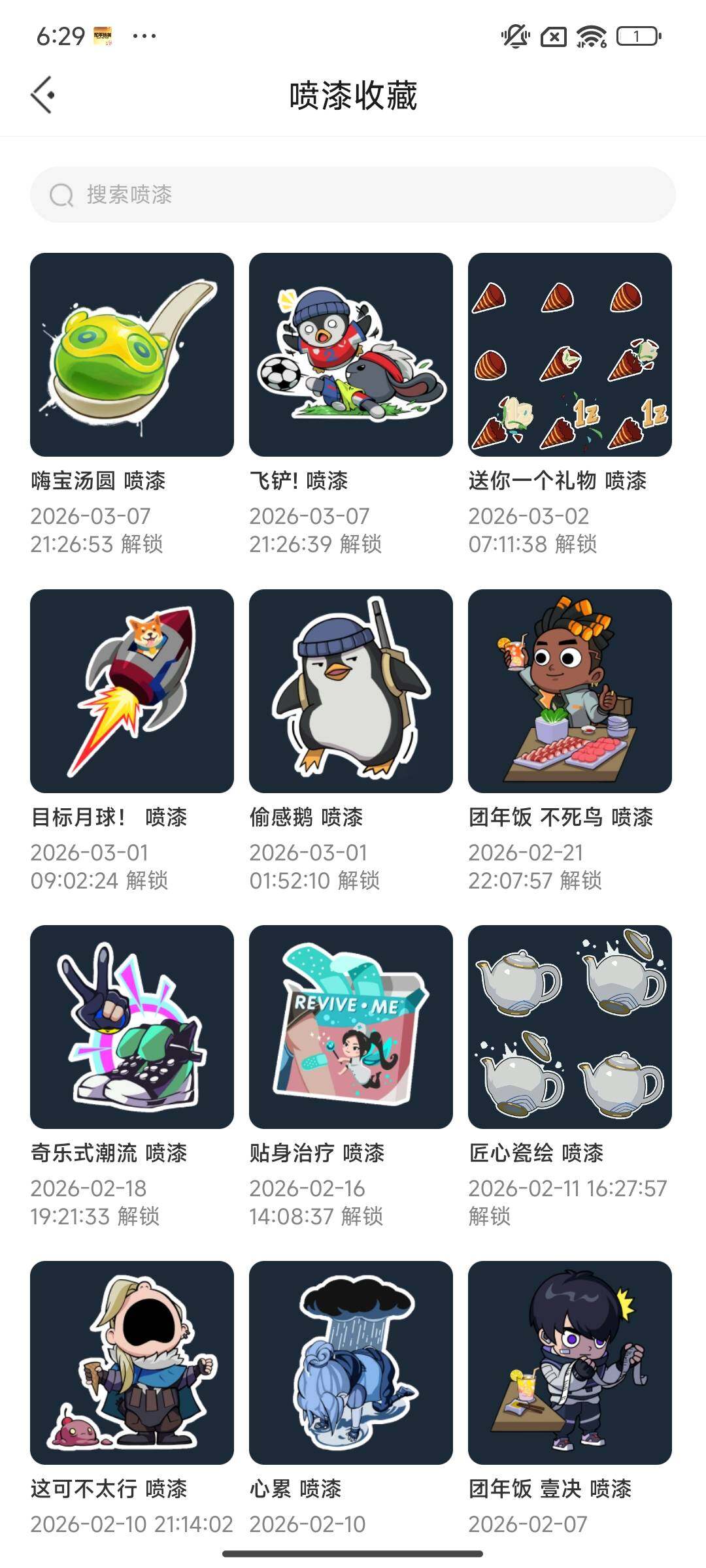Open the 嗨宝汤圆 spray paint thumbnail
This screenshot has height=1568, width=706.
click(131, 353)
